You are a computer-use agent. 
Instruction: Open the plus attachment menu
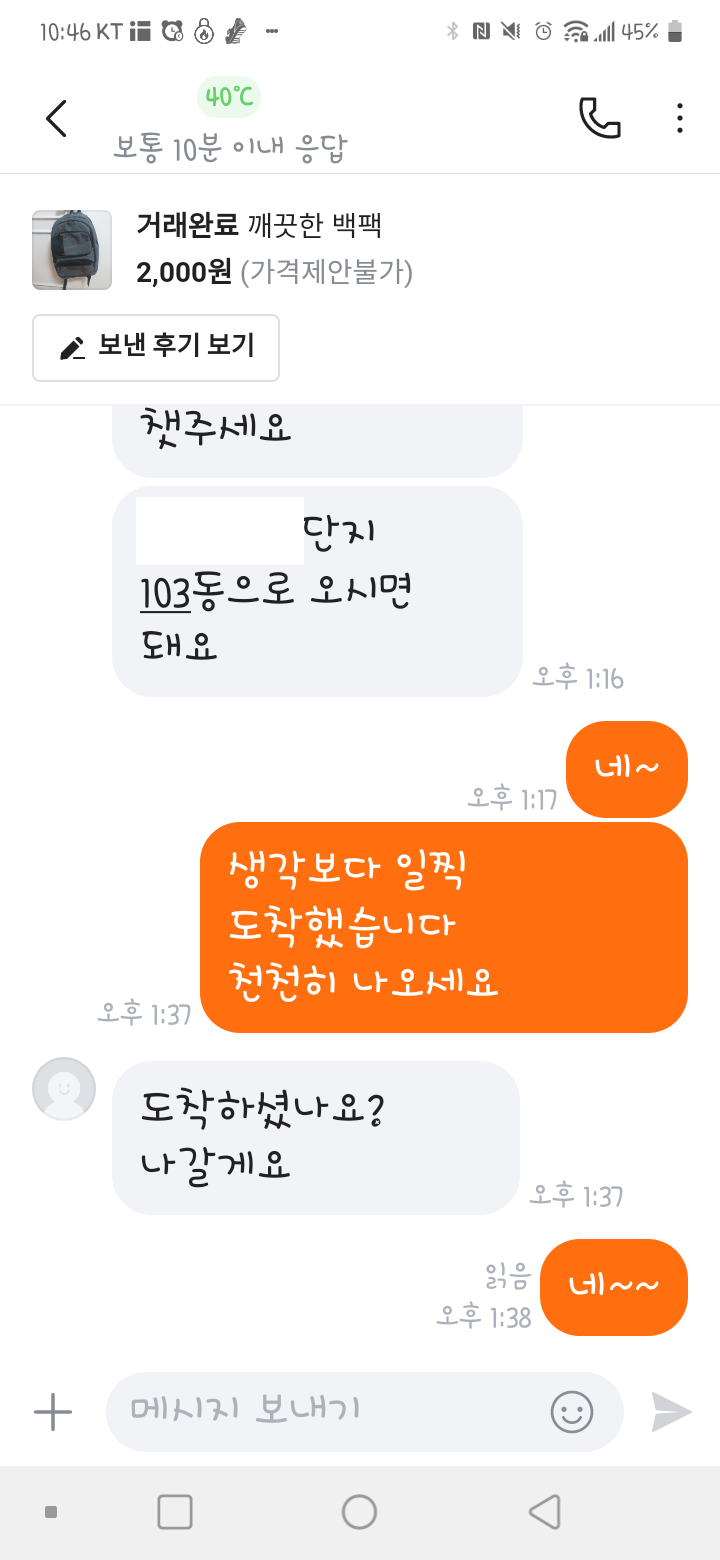(53, 1412)
